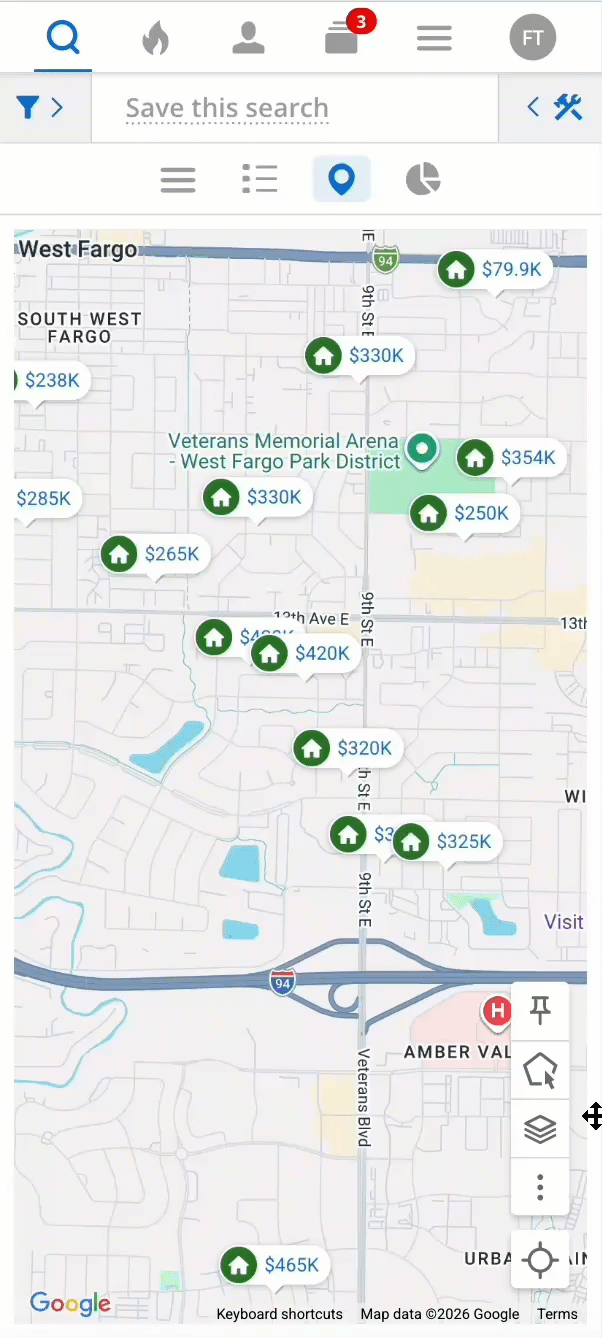Open the search tab
The width and height of the screenshot is (602, 1338).
coord(62,39)
